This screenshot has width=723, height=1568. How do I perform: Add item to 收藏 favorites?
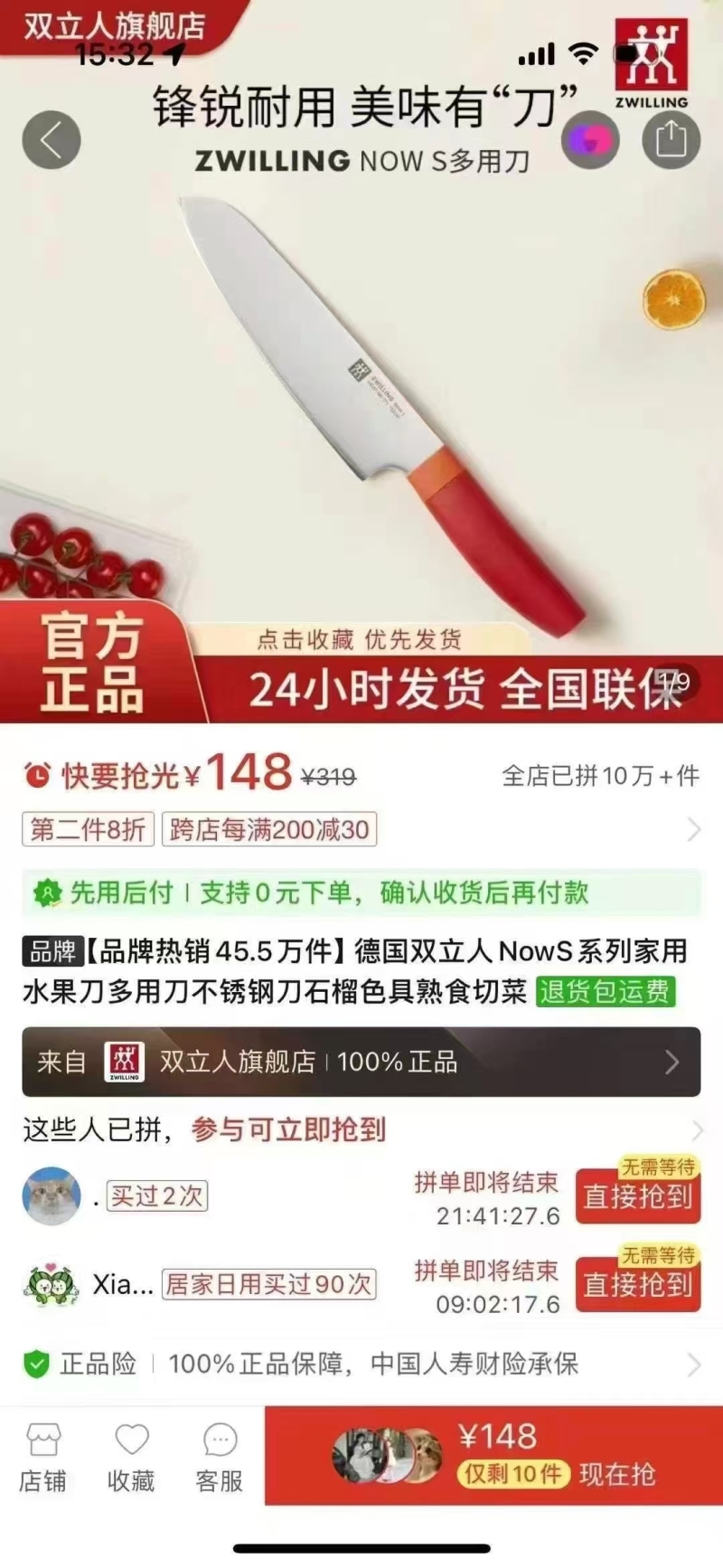pos(131,1456)
